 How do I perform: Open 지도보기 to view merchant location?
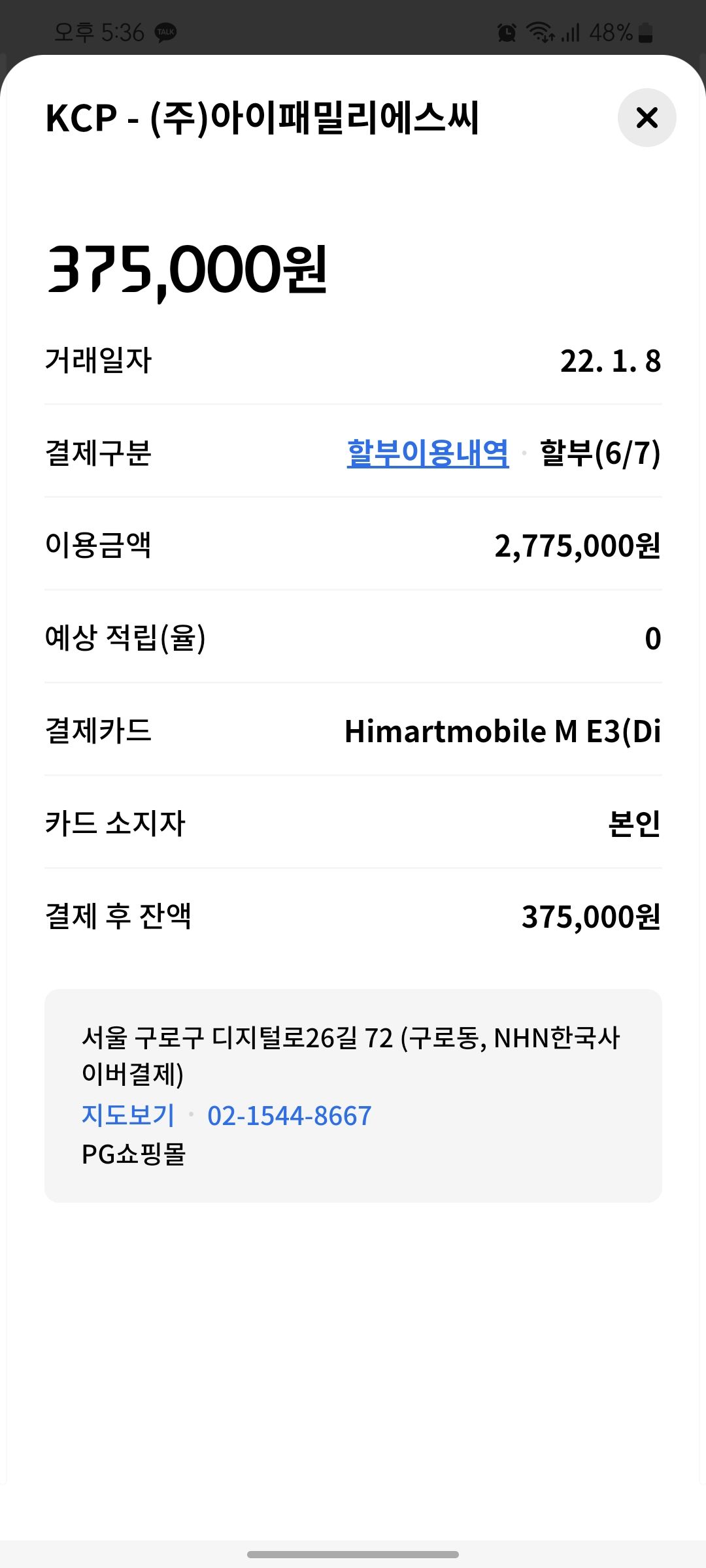(x=128, y=1115)
